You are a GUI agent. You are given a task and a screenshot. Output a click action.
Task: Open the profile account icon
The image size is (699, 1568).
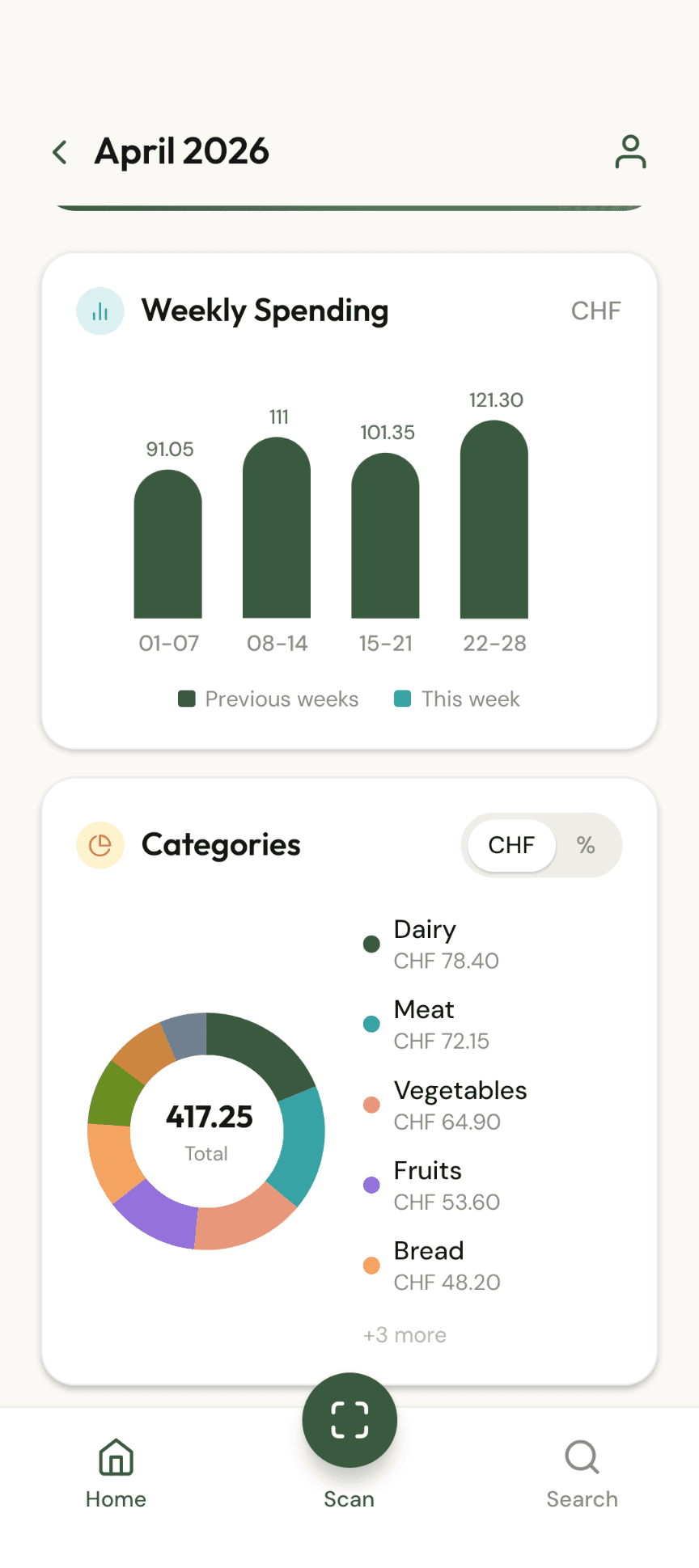click(x=630, y=152)
